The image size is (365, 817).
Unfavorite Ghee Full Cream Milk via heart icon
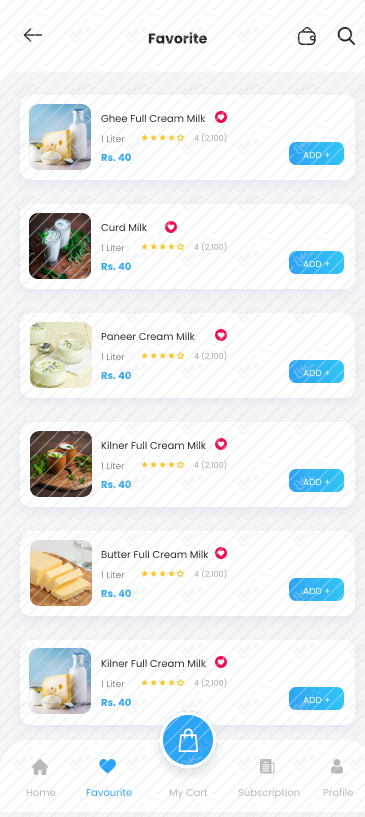221,117
